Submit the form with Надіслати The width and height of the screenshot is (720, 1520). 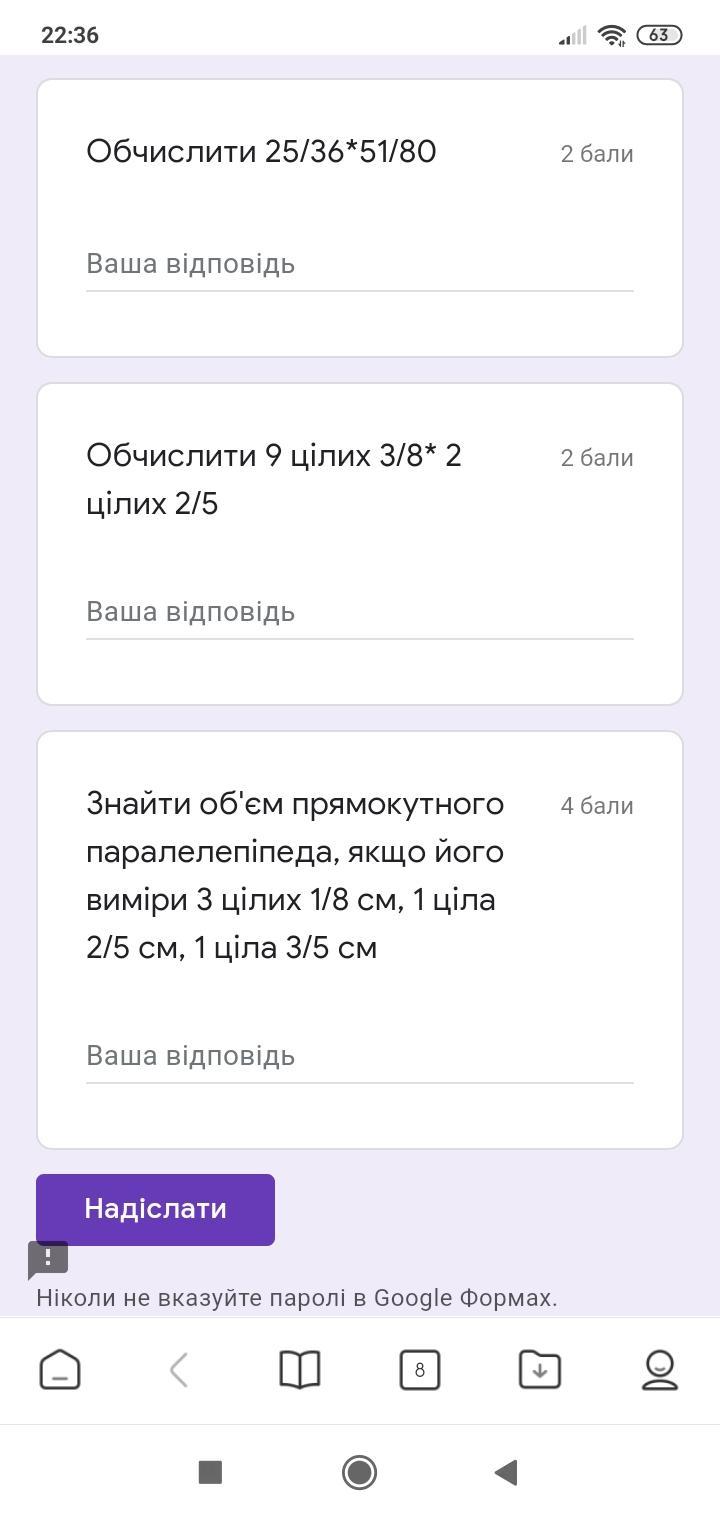[155, 1209]
